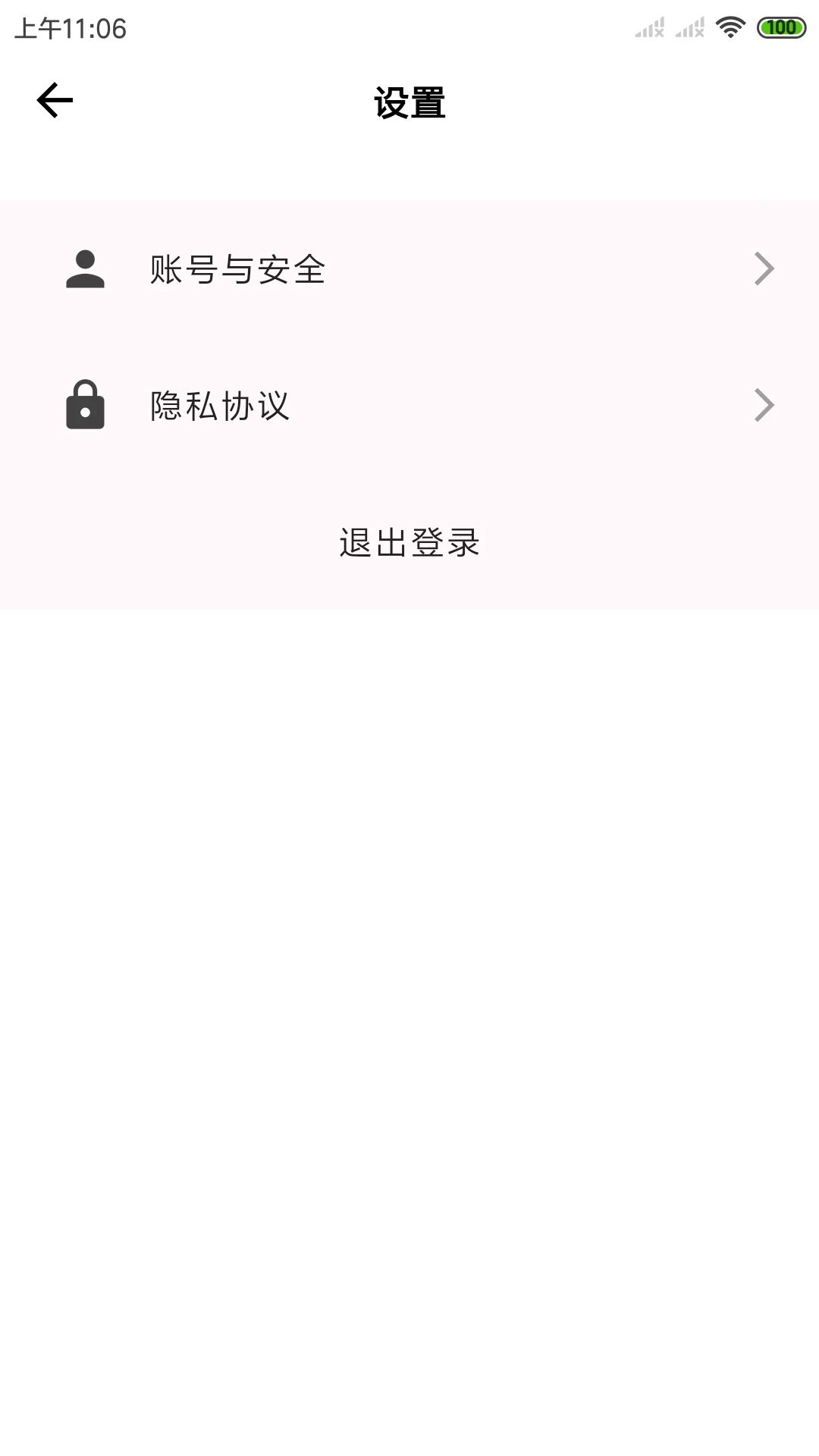Tap the first SIM signal icon
The height and width of the screenshot is (1456, 819).
coord(648,29)
